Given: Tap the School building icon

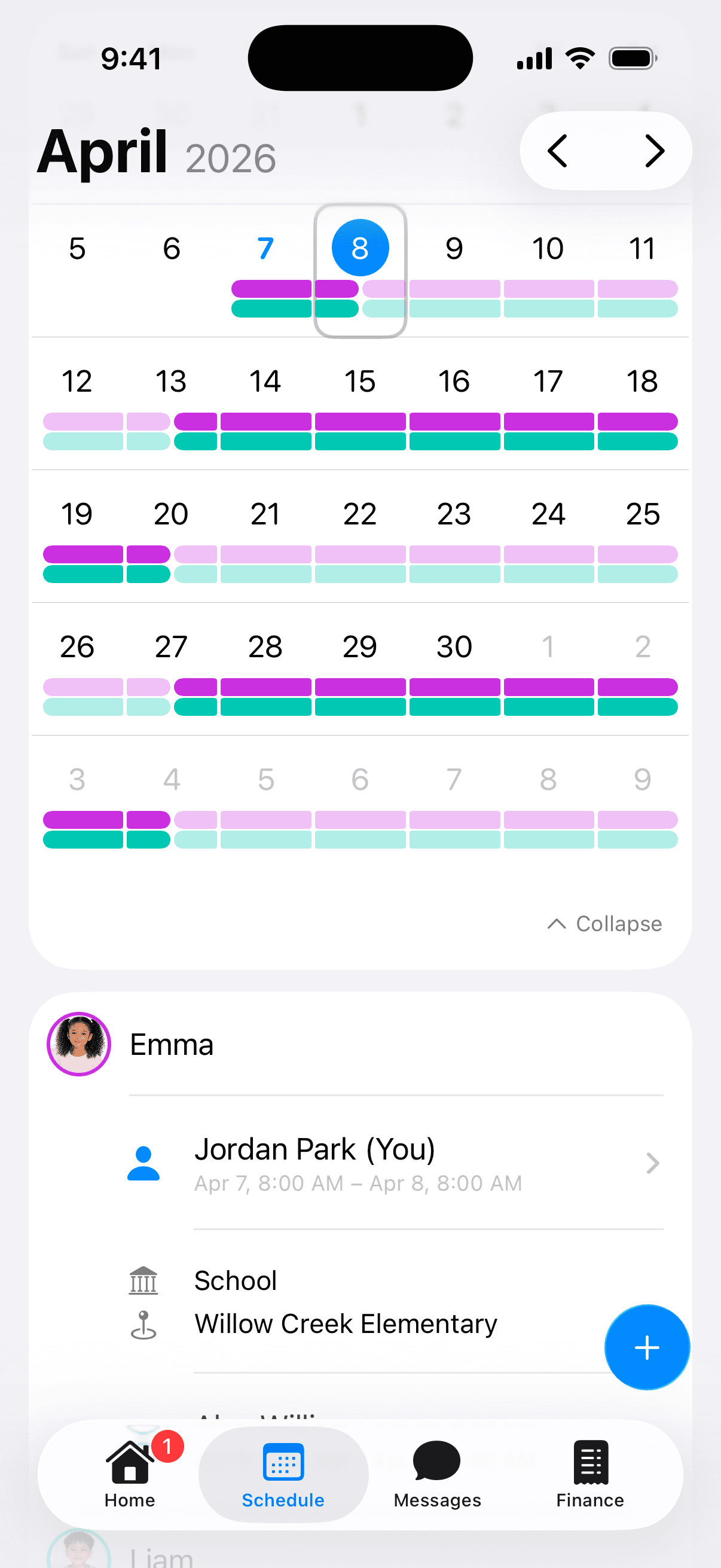Looking at the screenshot, I should pos(143,1279).
